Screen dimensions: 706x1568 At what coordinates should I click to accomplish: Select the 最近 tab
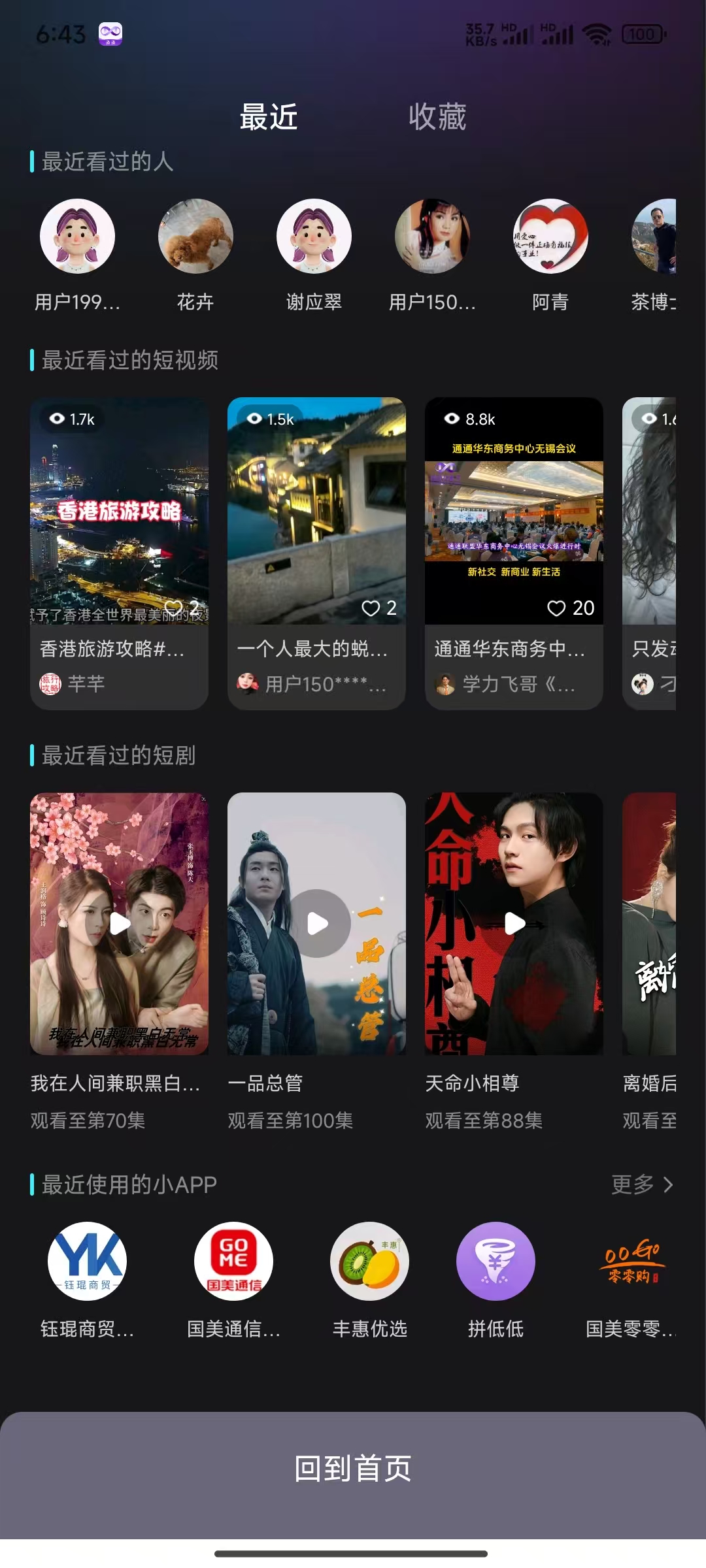tap(269, 118)
